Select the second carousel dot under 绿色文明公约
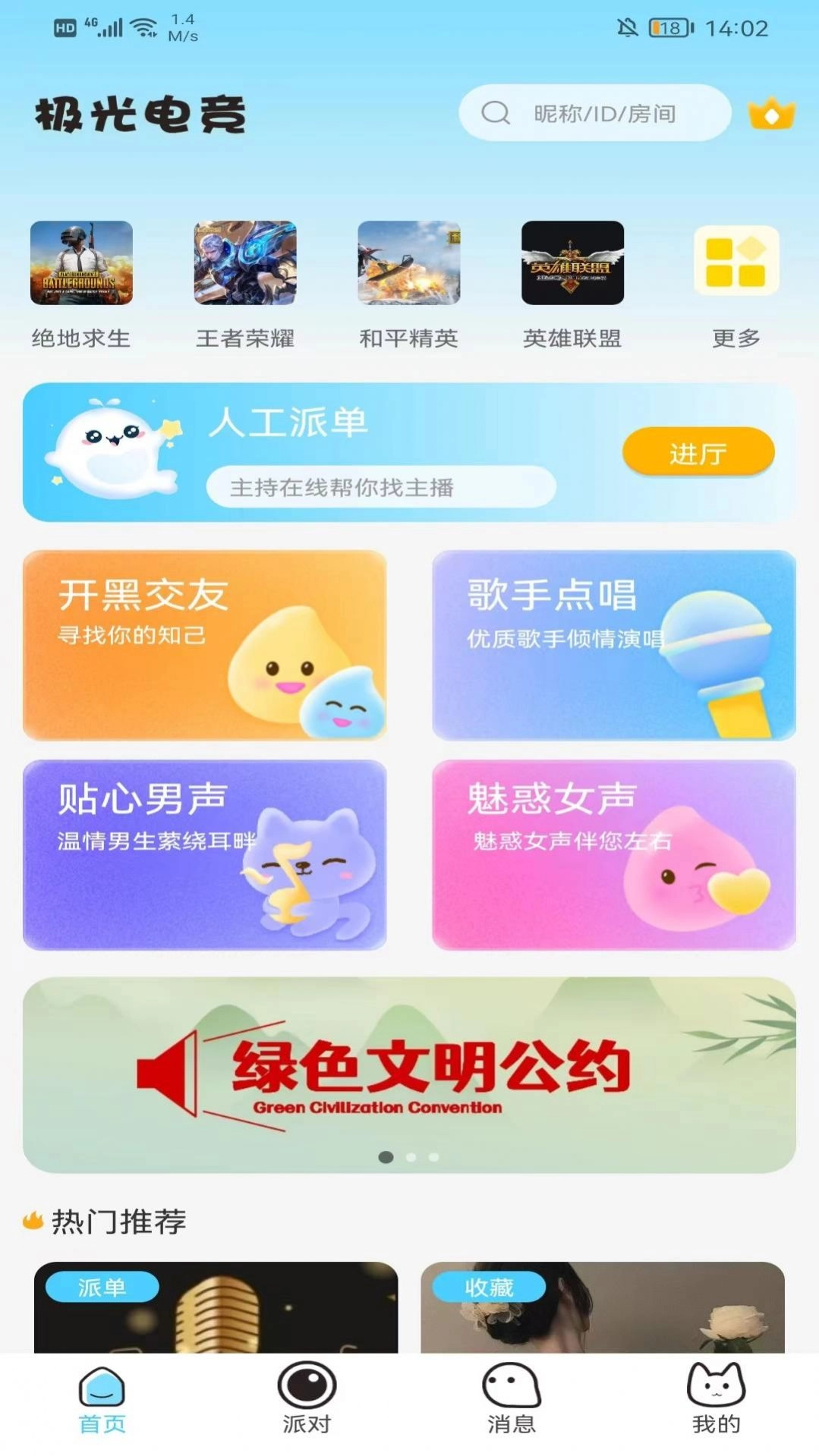This screenshot has height=1456, width=819. (x=410, y=1156)
